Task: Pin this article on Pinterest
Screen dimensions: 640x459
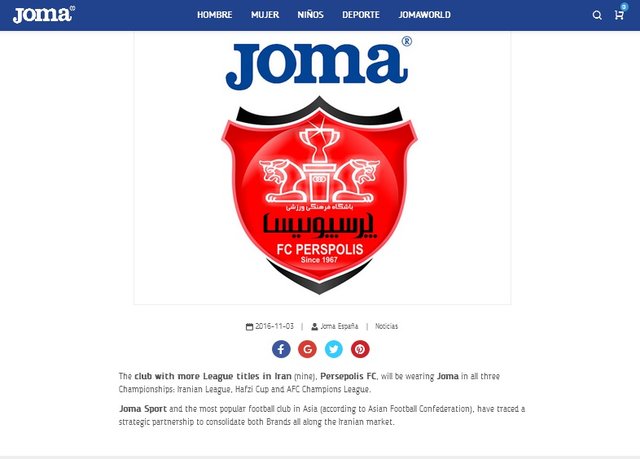Action: tap(360, 349)
